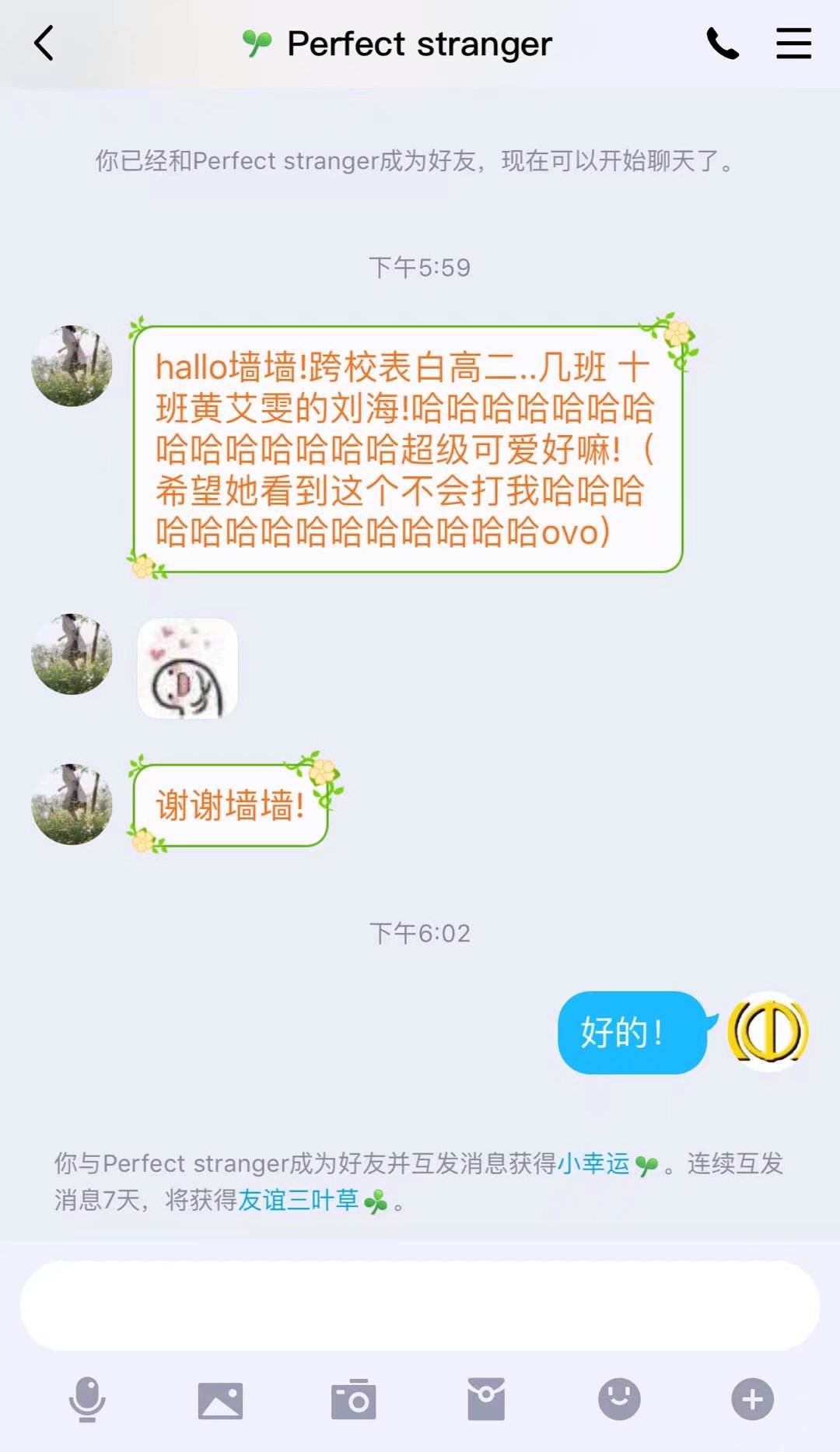Open the photo gallery picker
This screenshot has width=840, height=1452.
[x=220, y=1399]
